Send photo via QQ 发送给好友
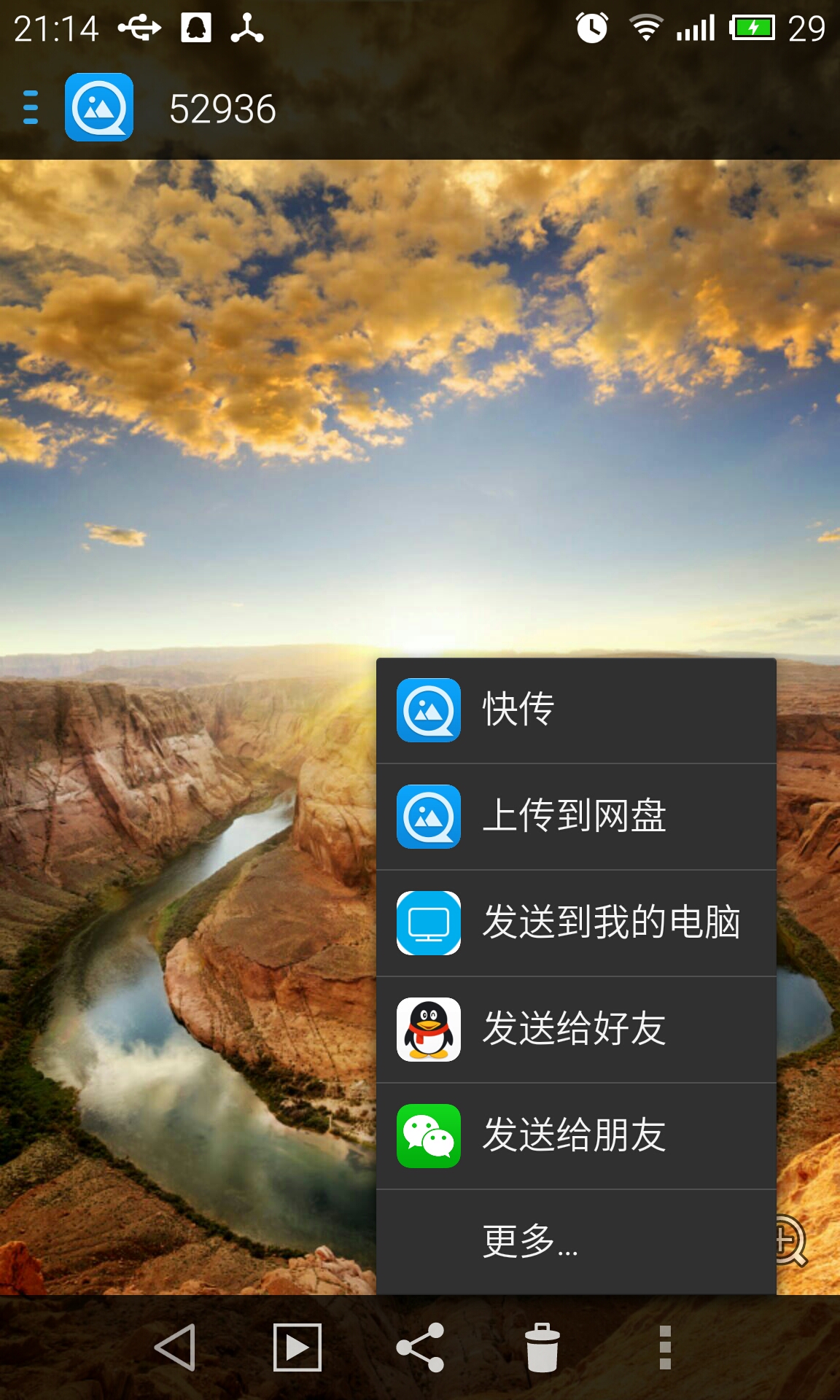 pos(576,1030)
